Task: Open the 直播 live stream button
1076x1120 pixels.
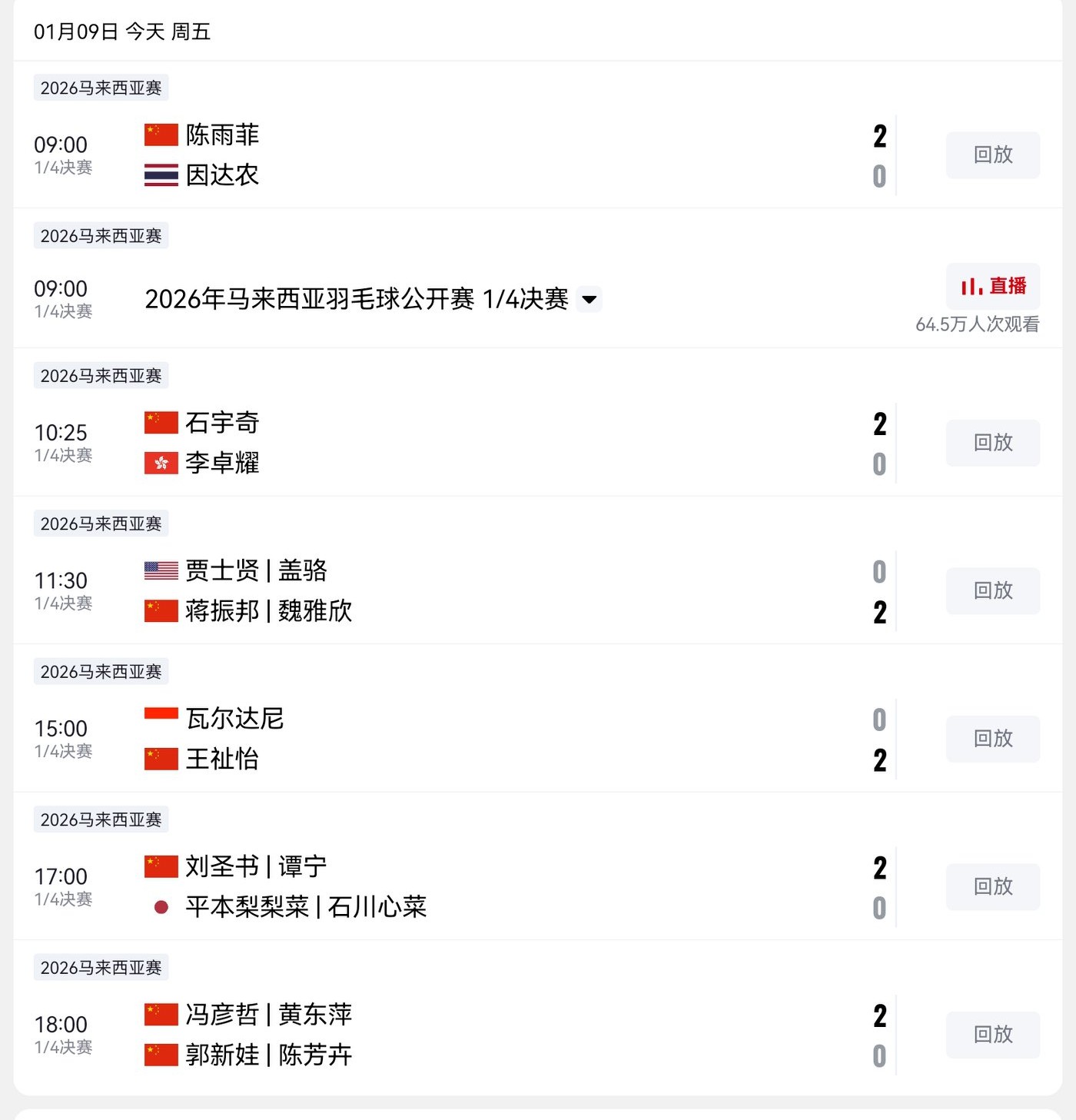Action: [x=992, y=287]
